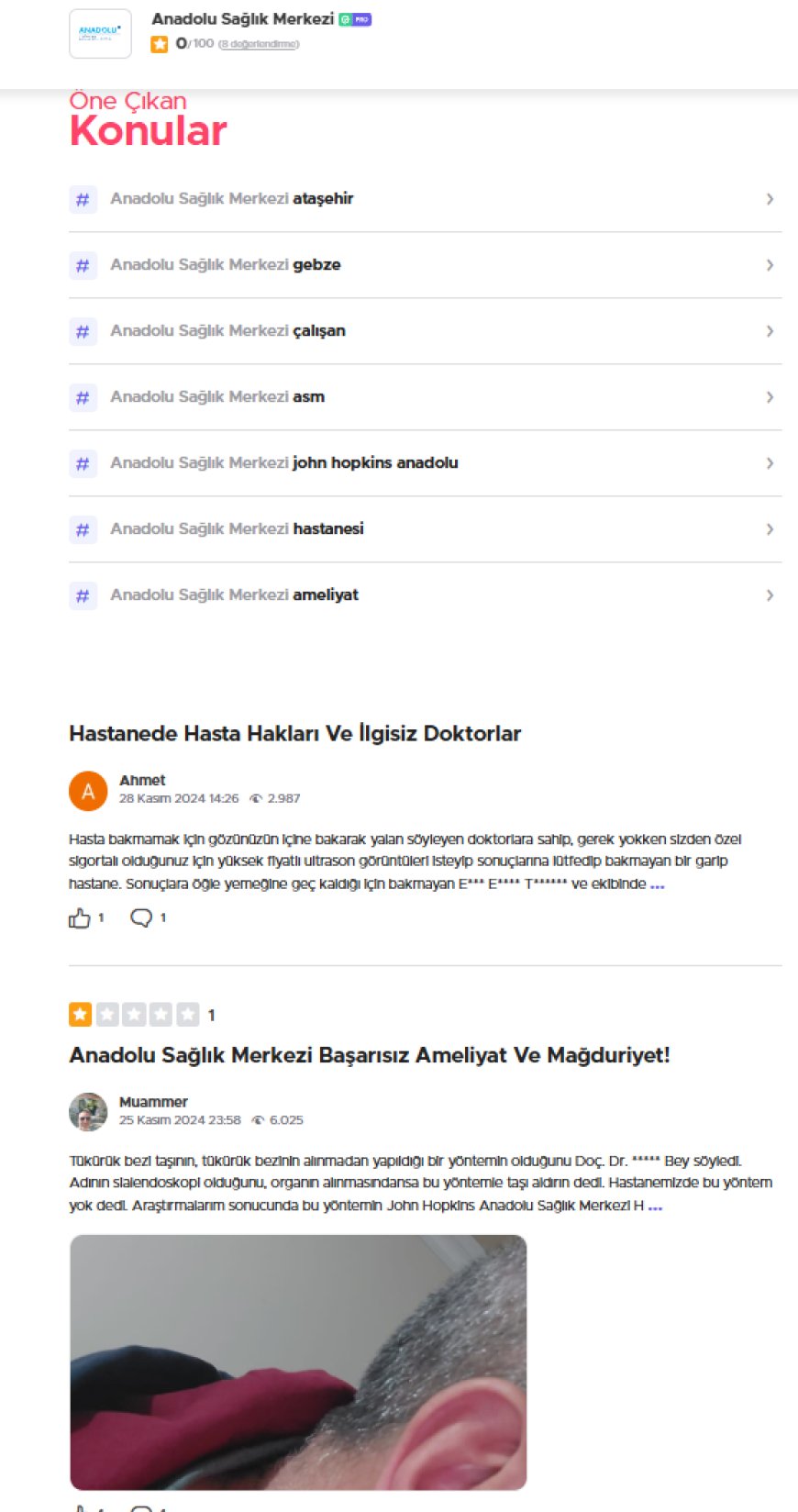Open complaint 'Hastanede Hasta Hakları Ve İlgisiz Doktorlar'
This screenshot has height=1512, width=798.
(x=294, y=733)
